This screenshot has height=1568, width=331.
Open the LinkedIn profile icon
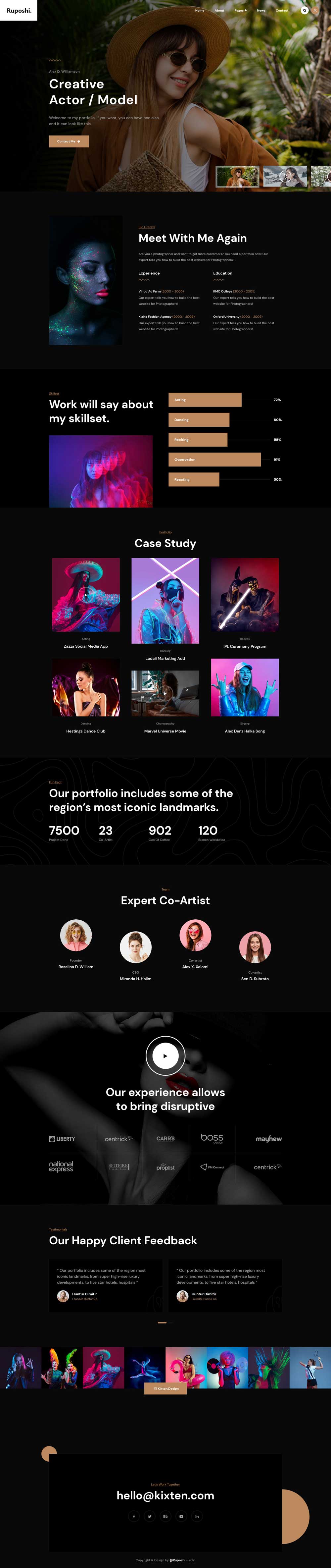[x=197, y=1516]
